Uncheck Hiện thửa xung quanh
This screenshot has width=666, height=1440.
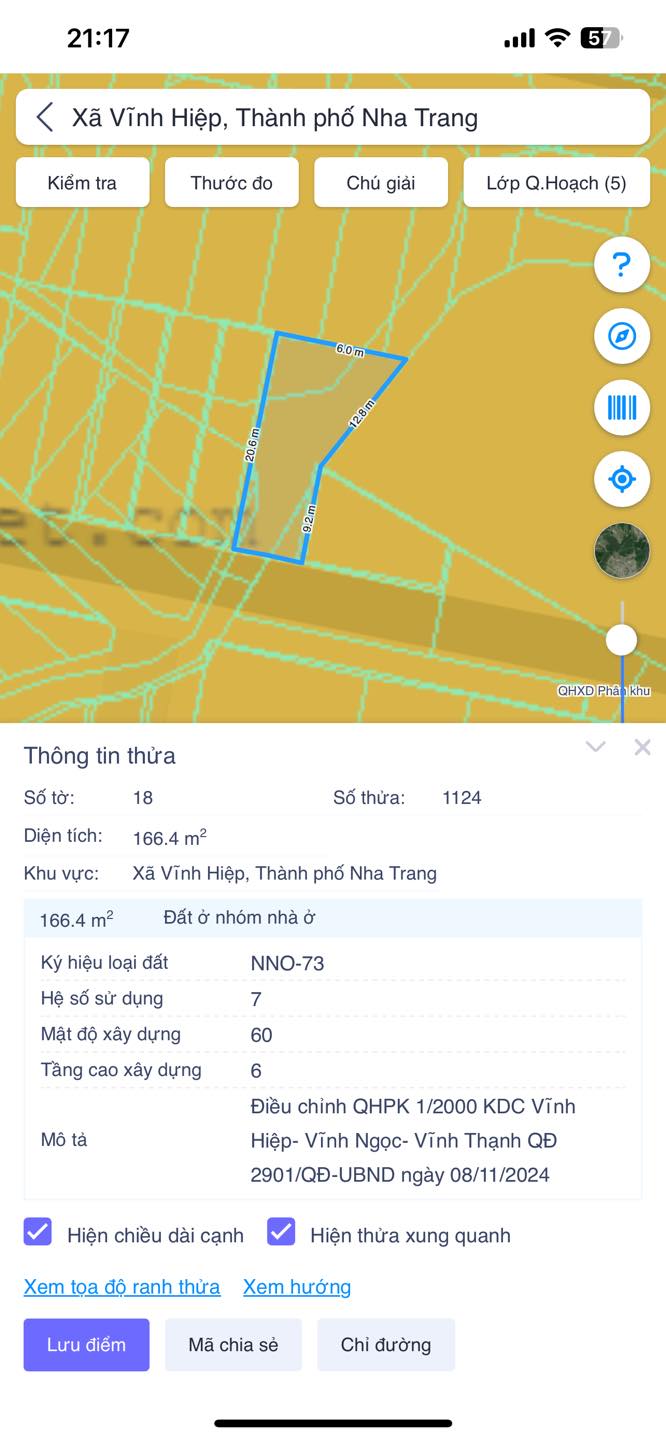(x=281, y=1232)
